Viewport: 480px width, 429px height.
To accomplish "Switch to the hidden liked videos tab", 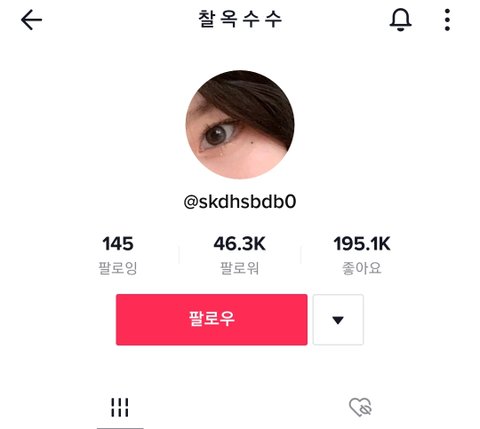I will point(360,407).
